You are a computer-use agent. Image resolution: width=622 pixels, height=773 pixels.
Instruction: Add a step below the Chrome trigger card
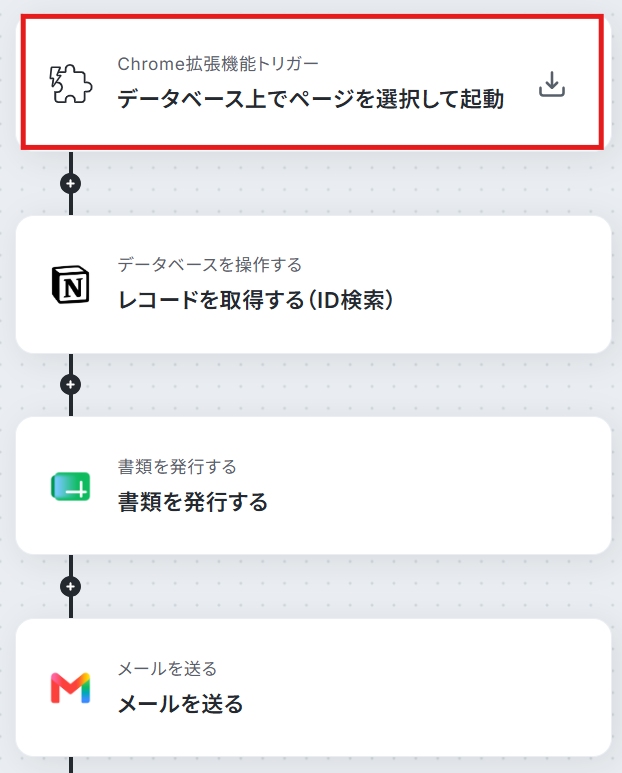(70, 183)
